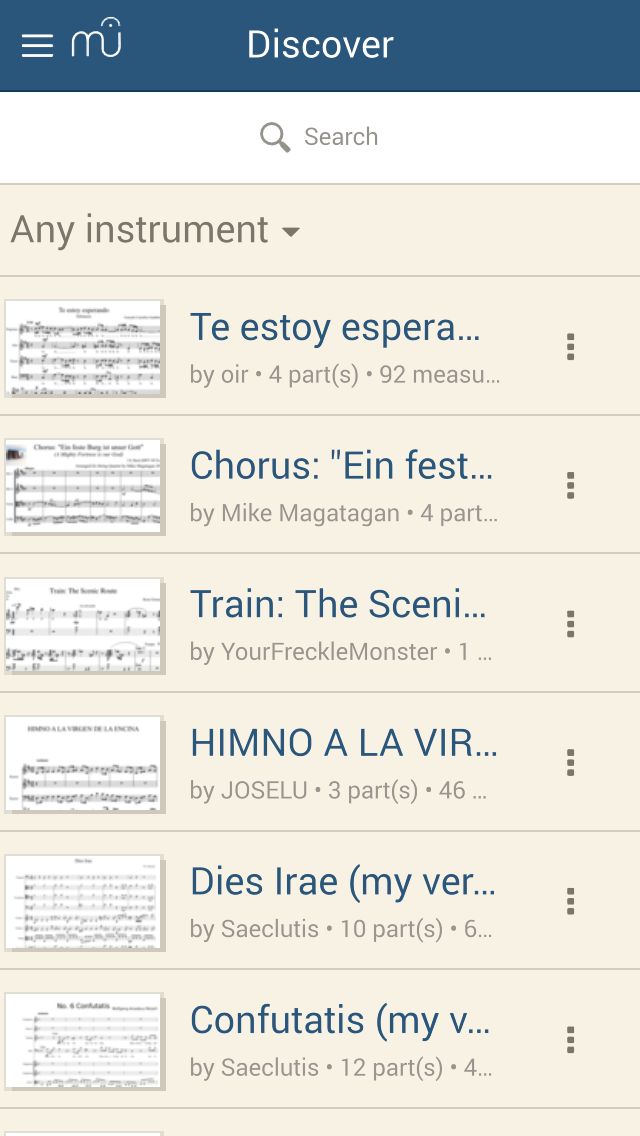Open the Te estoy espera… score
Screen dimensions: 640x1136
tap(320, 346)
